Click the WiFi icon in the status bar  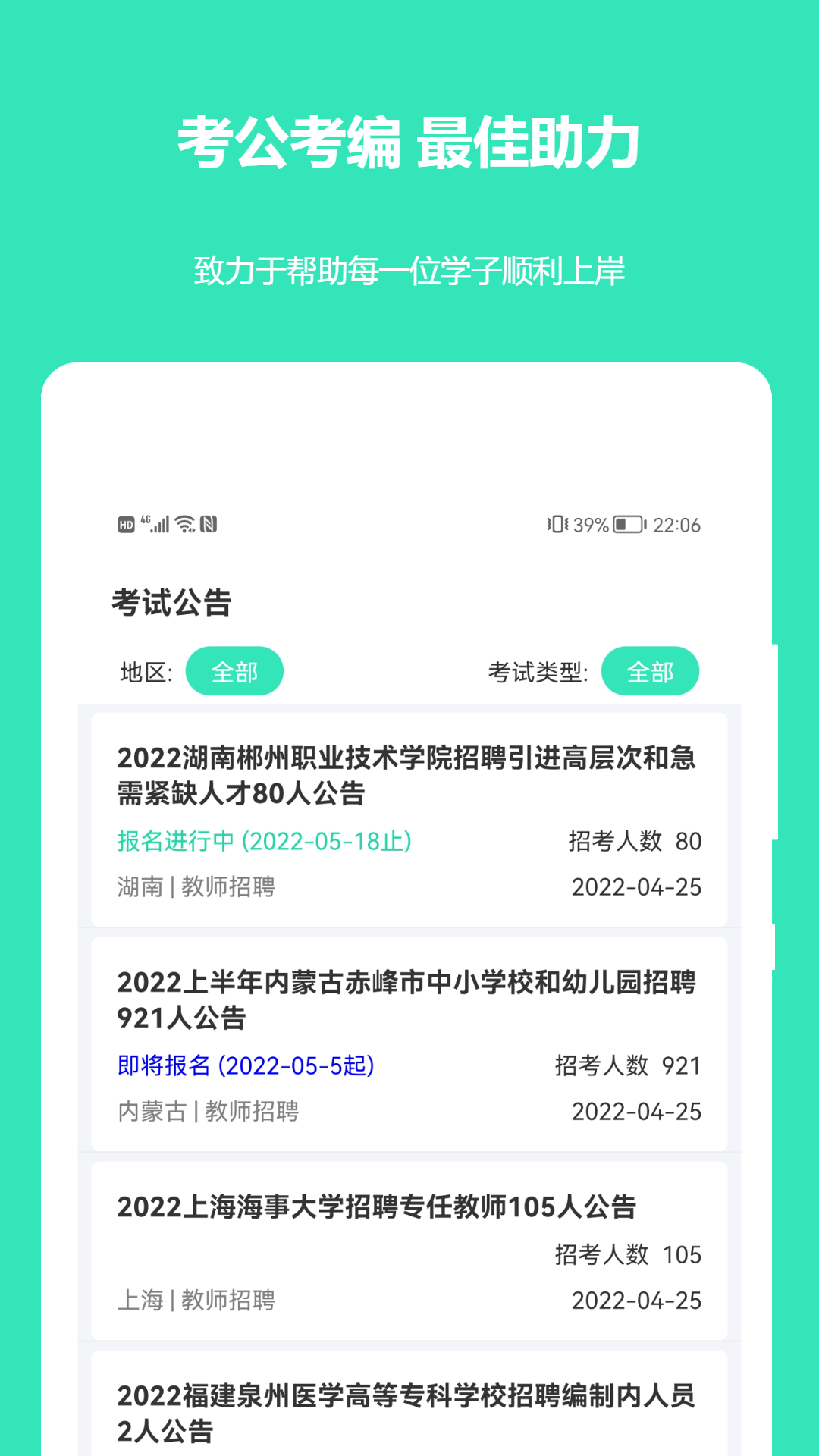point(186,523)
